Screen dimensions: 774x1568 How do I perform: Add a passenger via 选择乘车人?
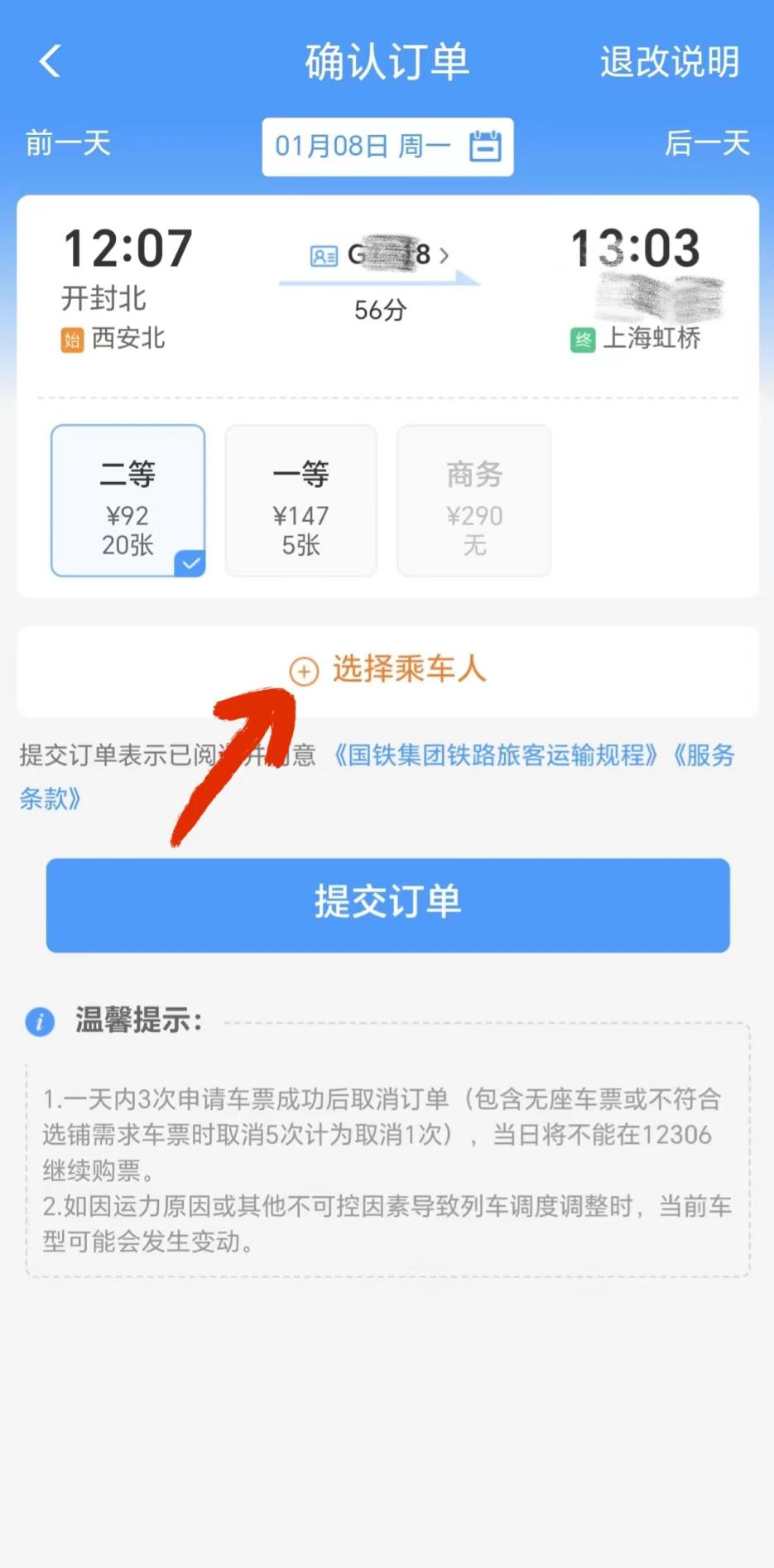point(387,670)
